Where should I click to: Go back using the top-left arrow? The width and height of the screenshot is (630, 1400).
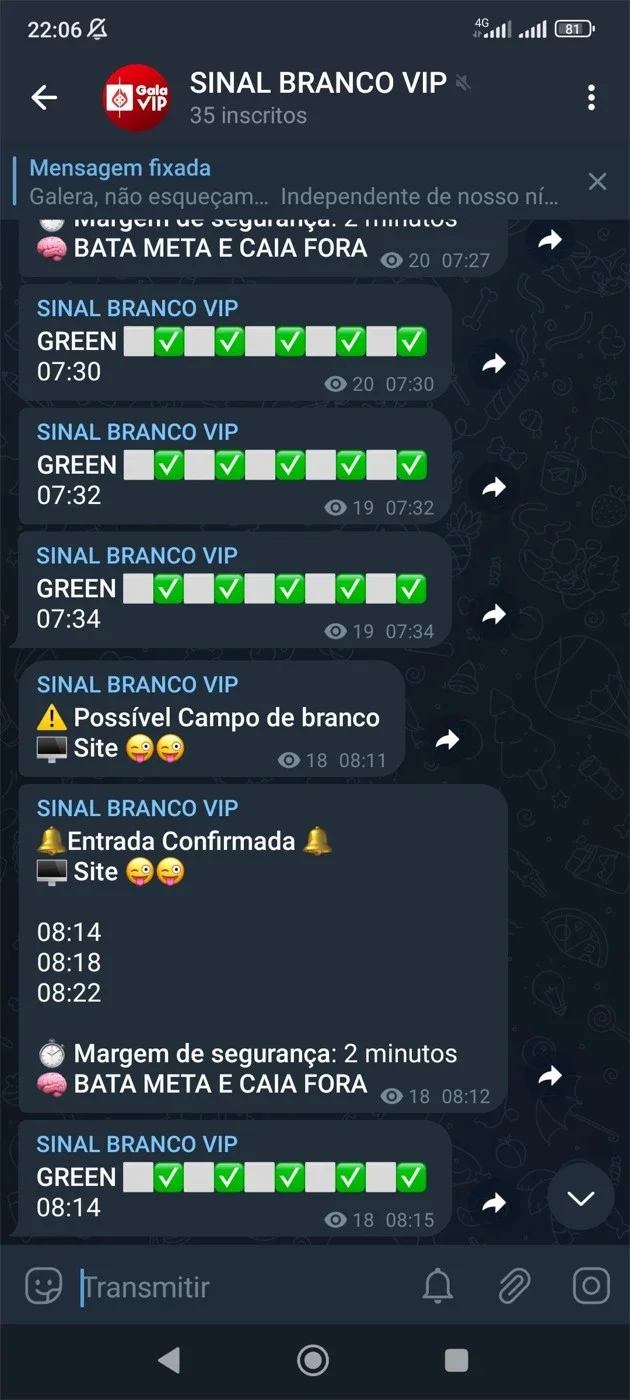(x=44, y=97)
